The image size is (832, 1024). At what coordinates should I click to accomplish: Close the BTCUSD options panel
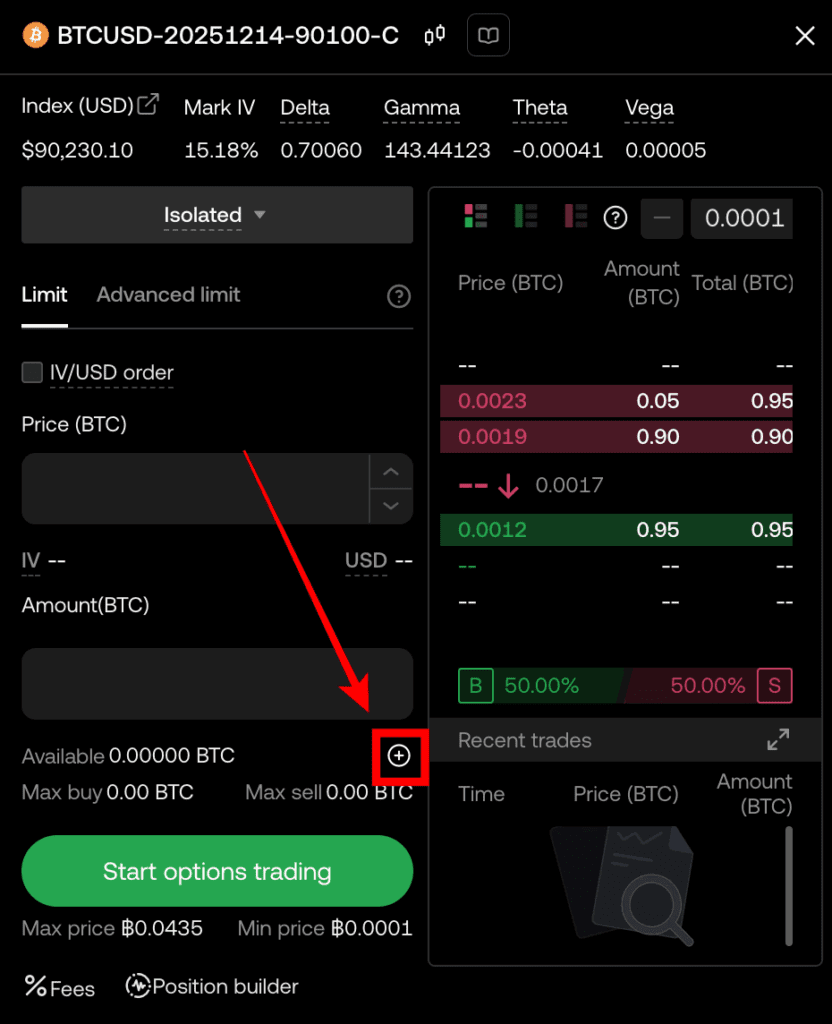804,37
